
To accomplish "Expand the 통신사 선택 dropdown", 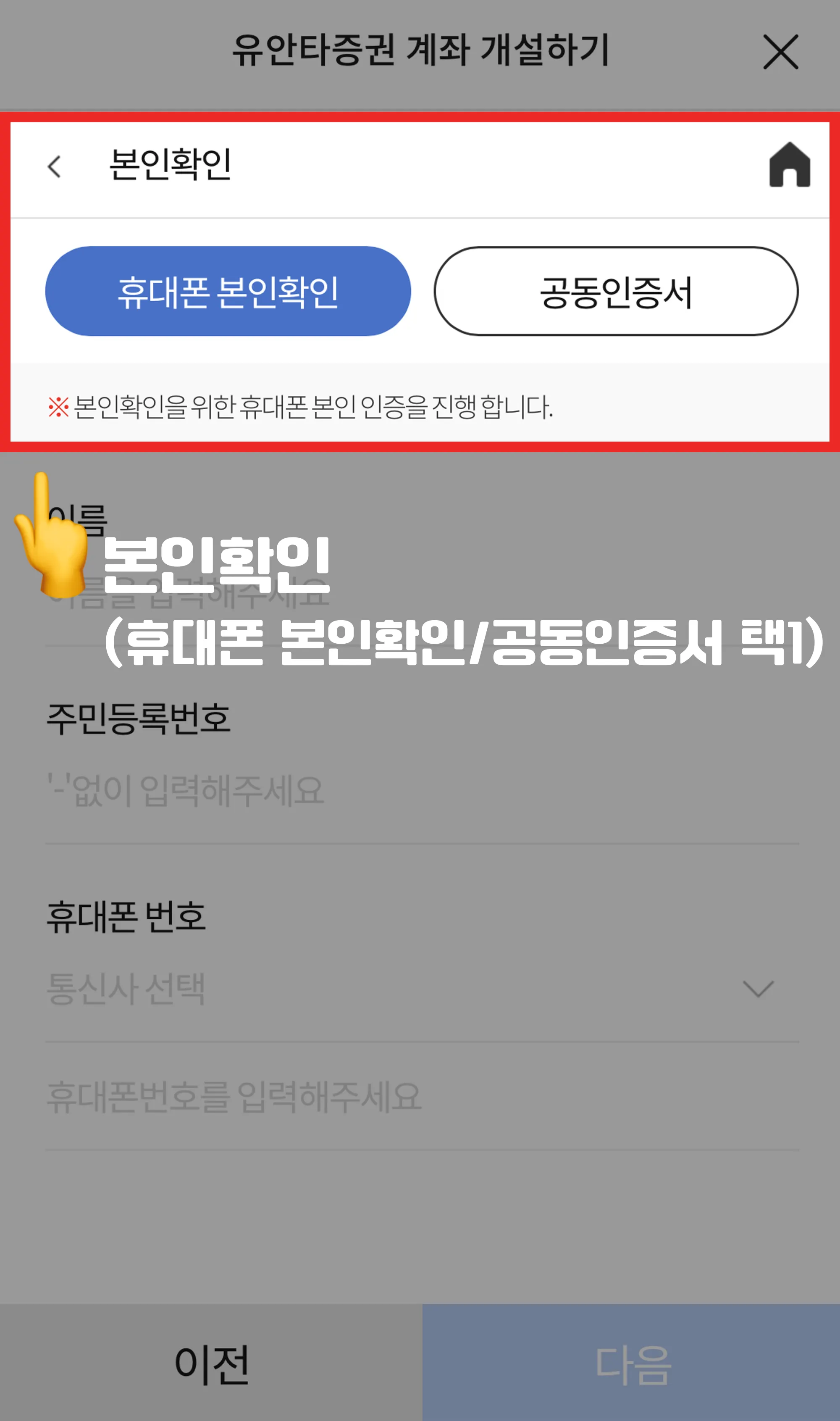I will pos(421,989).
